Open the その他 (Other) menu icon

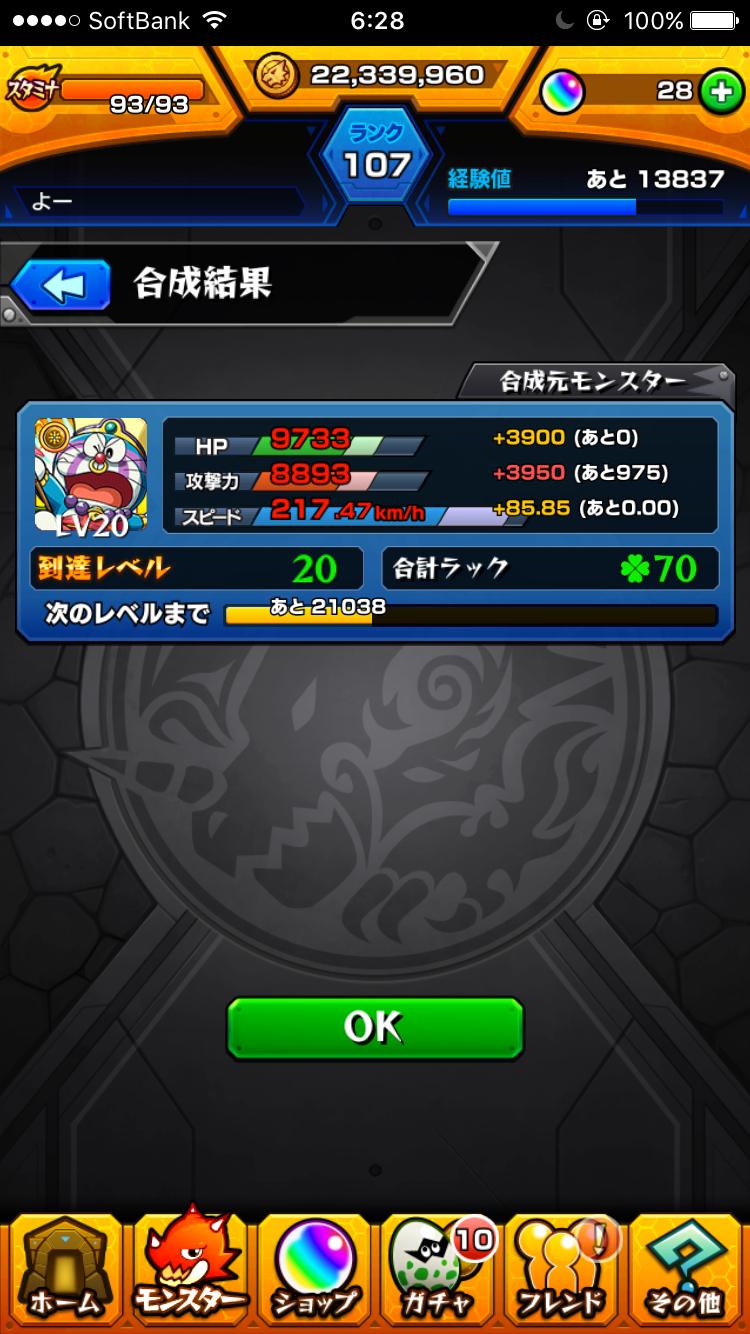(685, 1270)
